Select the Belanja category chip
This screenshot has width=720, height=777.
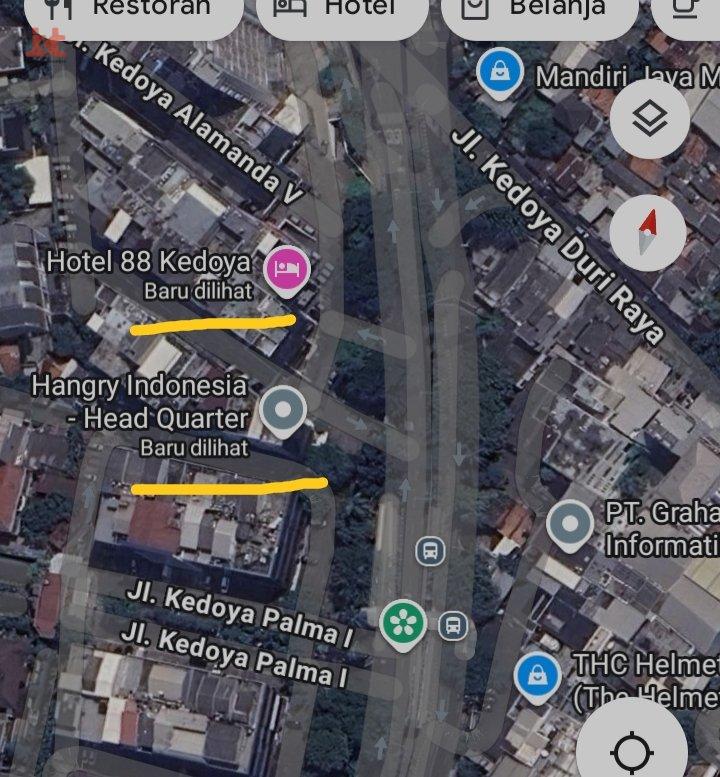(x=540, y=14)
